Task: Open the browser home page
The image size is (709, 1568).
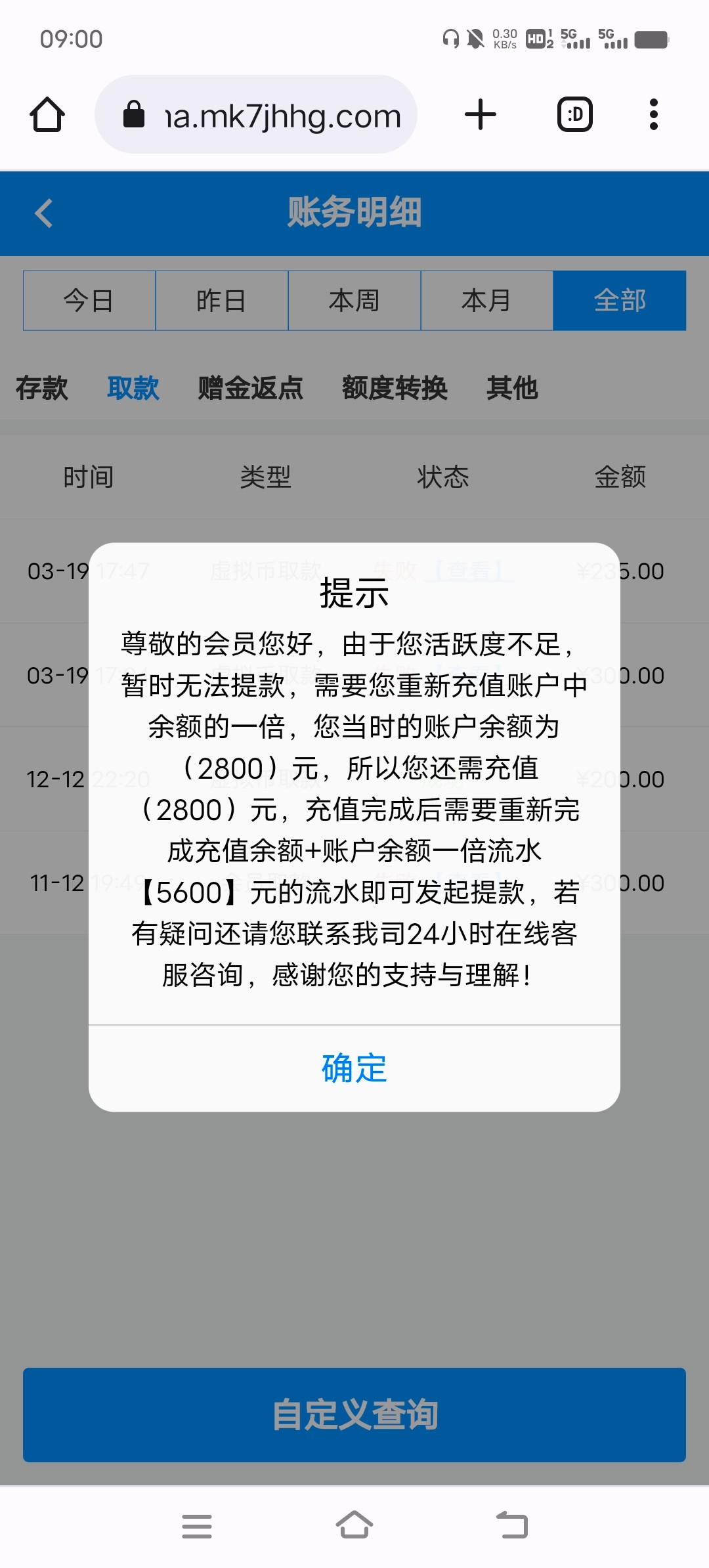Action: pos(47,115)
